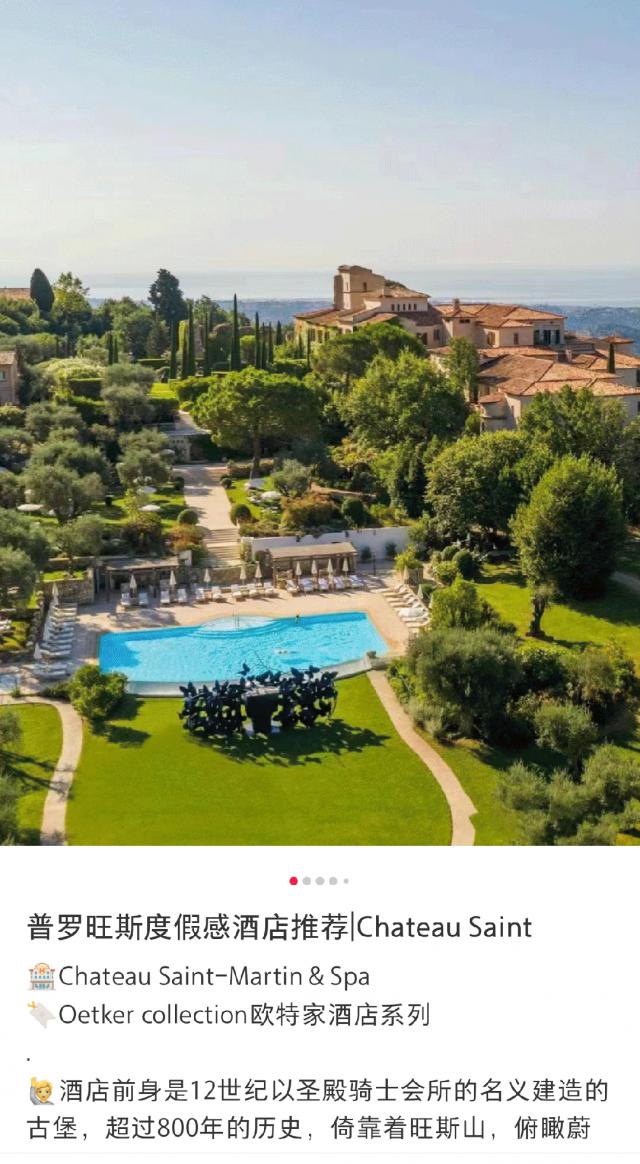
Task: Tap the image carousel page indicator dots
Action: click(319, 881)
